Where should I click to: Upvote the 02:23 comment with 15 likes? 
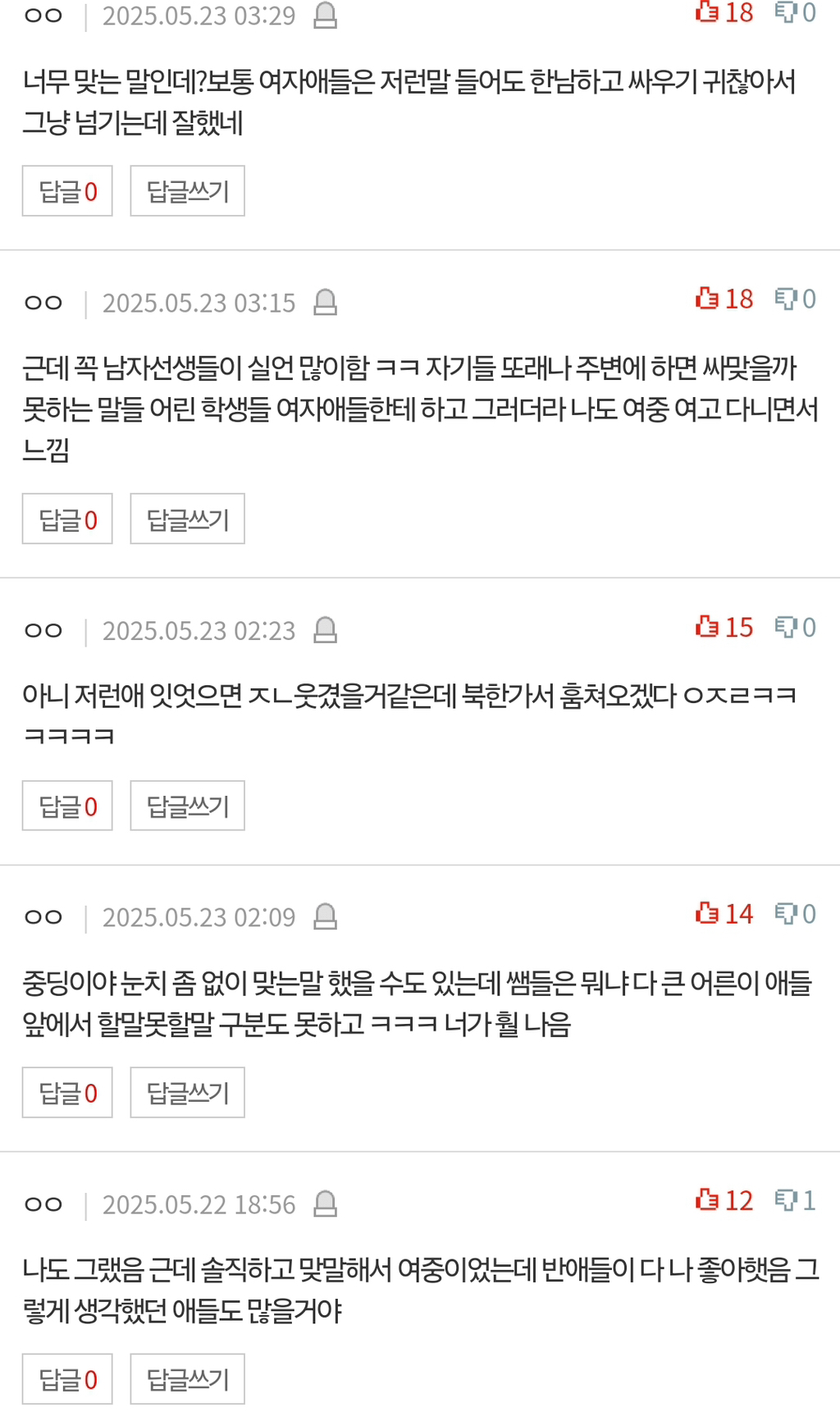tap(723, 627)
